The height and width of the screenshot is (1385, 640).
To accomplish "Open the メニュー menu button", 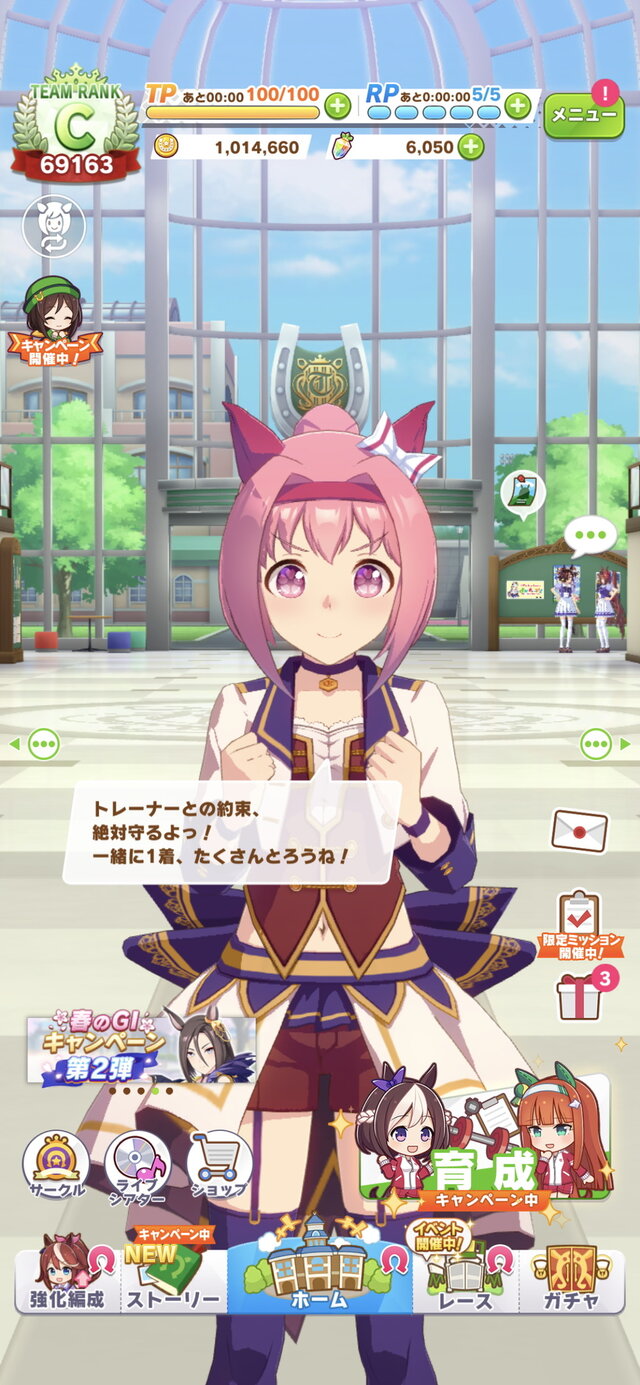I will (583, 115).
